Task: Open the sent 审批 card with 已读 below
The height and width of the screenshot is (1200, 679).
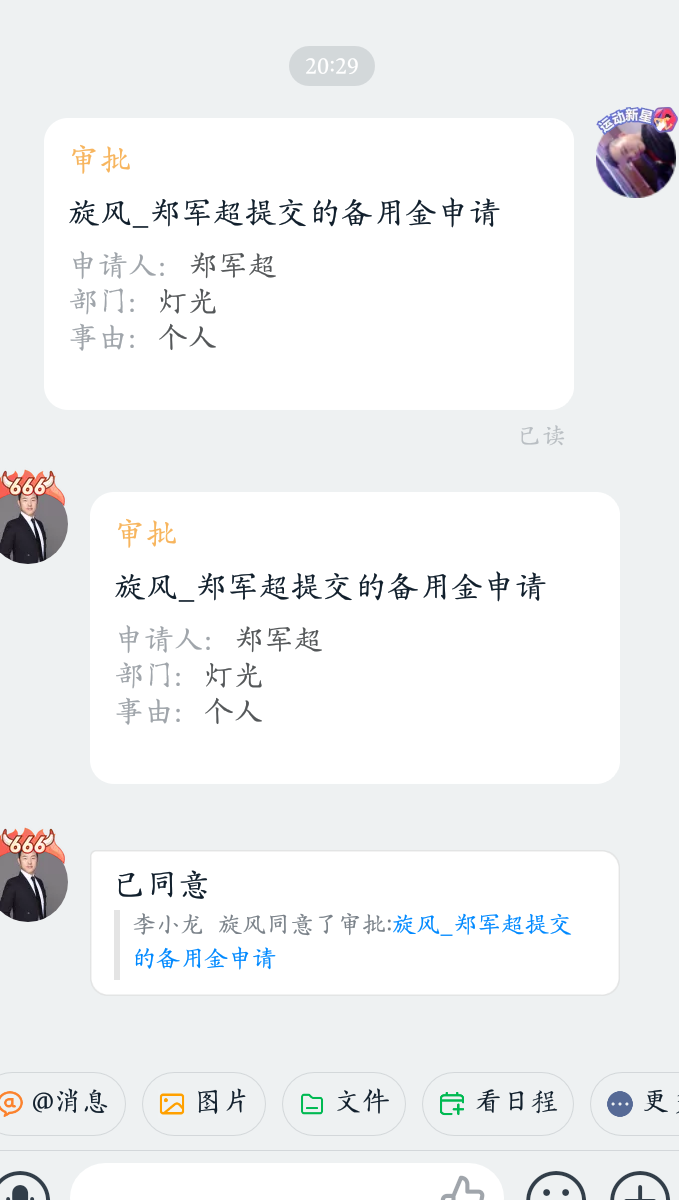Action: 309,264
